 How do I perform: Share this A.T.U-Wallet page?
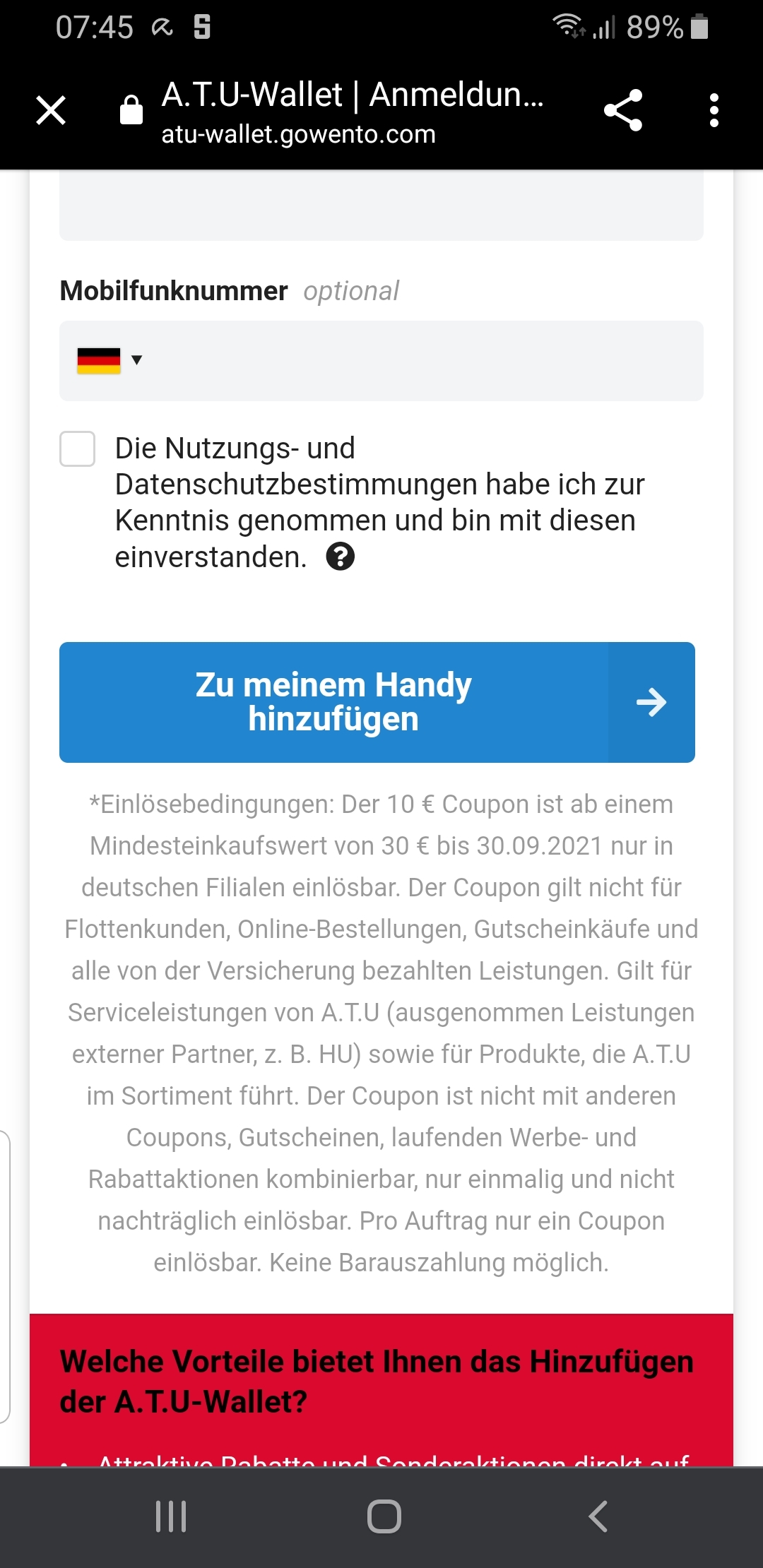coord(623,110)
